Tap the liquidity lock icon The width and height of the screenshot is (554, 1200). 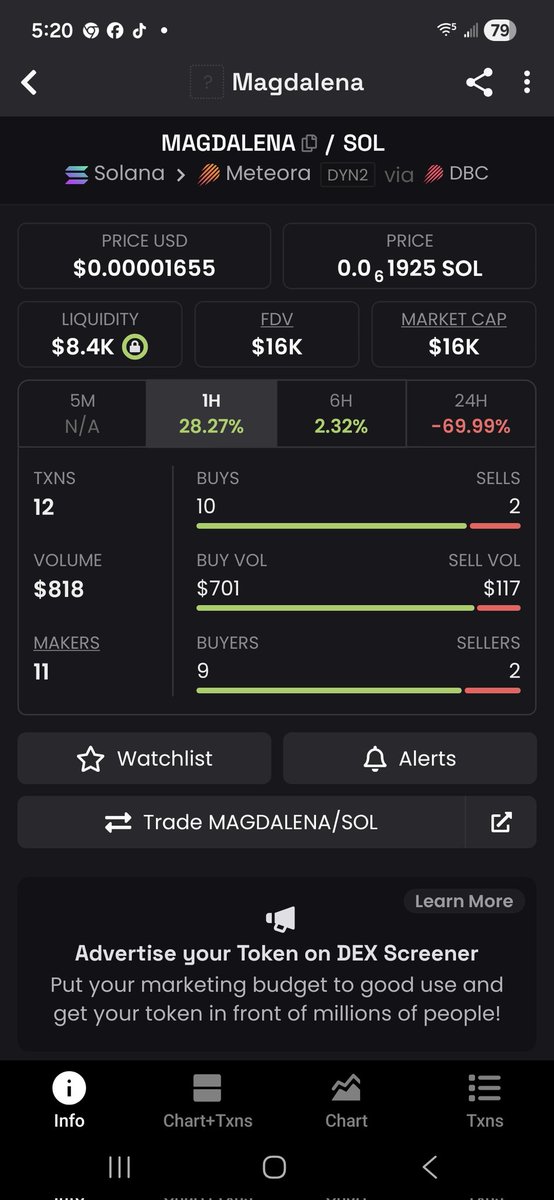(x=135, y=347)
